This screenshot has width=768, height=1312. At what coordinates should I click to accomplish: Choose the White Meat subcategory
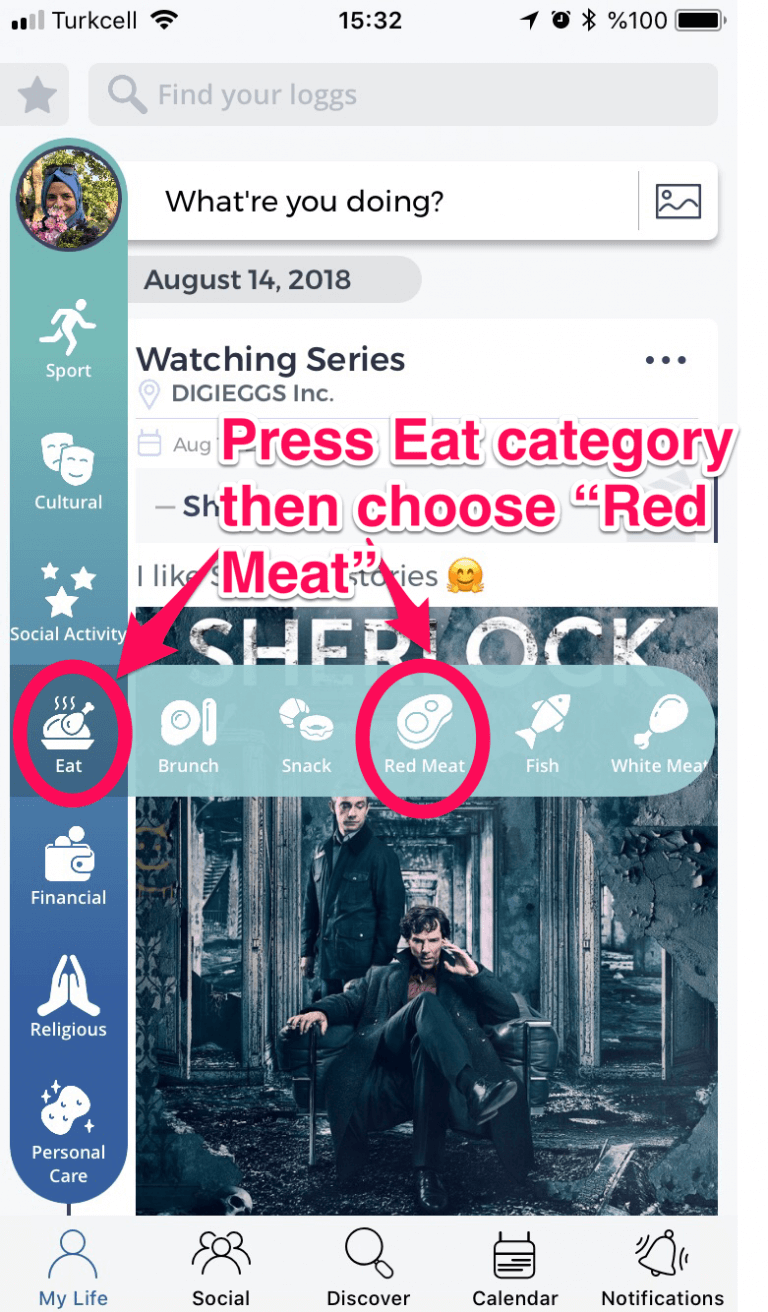(x=660, y=735)
